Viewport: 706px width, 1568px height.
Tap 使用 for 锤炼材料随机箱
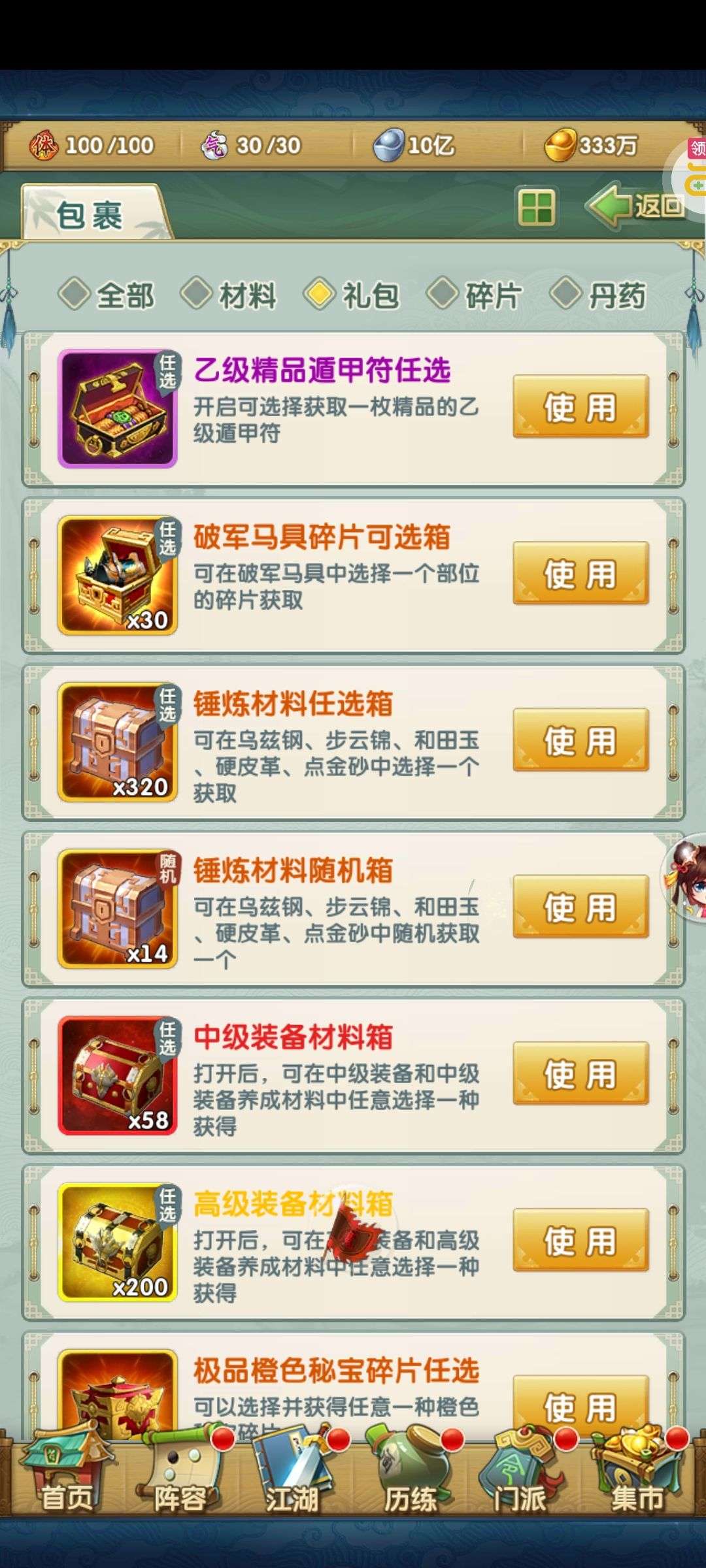click(x=580, y=906)
